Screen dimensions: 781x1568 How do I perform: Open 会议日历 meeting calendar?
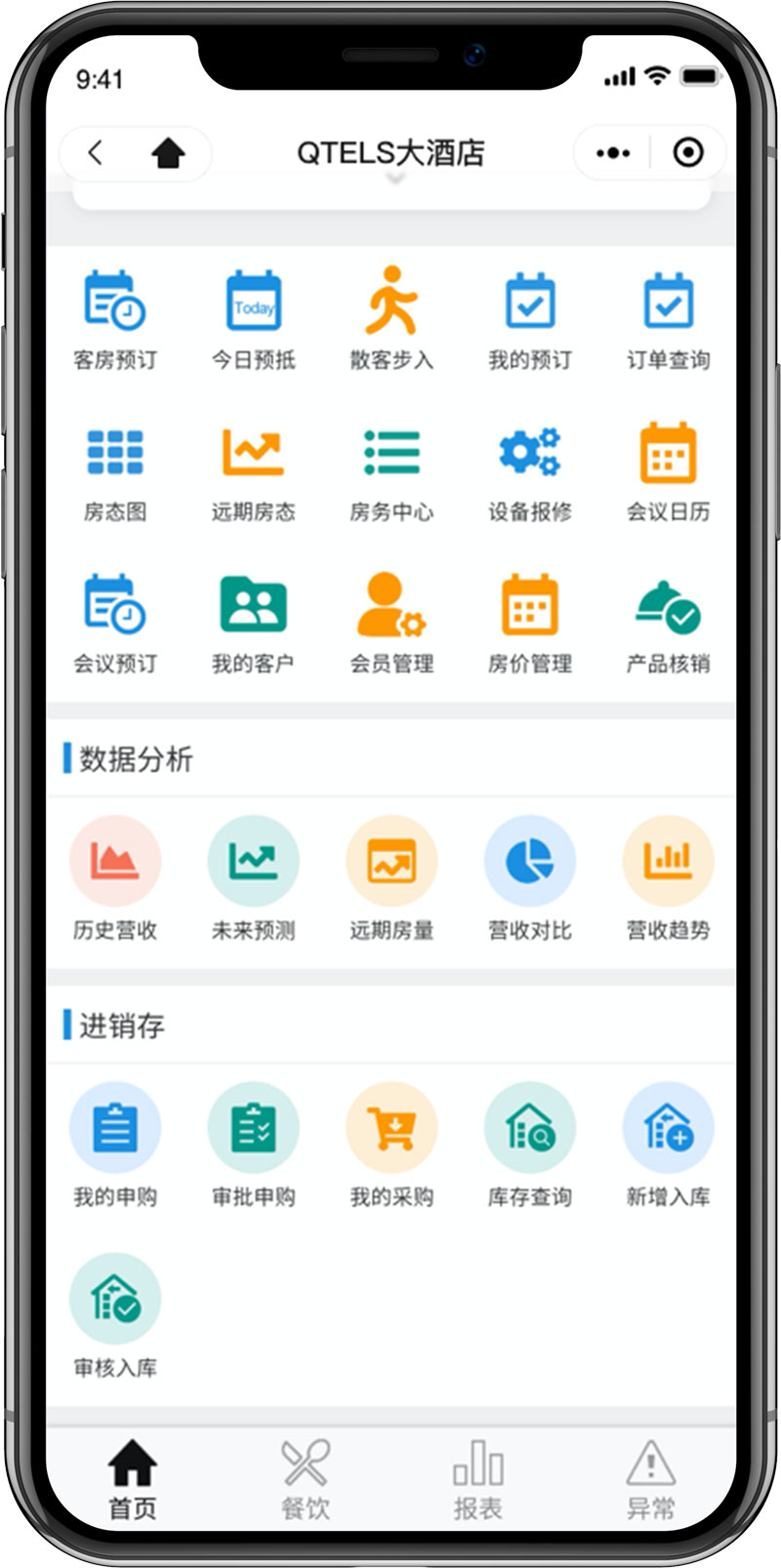tap(668, 472)
